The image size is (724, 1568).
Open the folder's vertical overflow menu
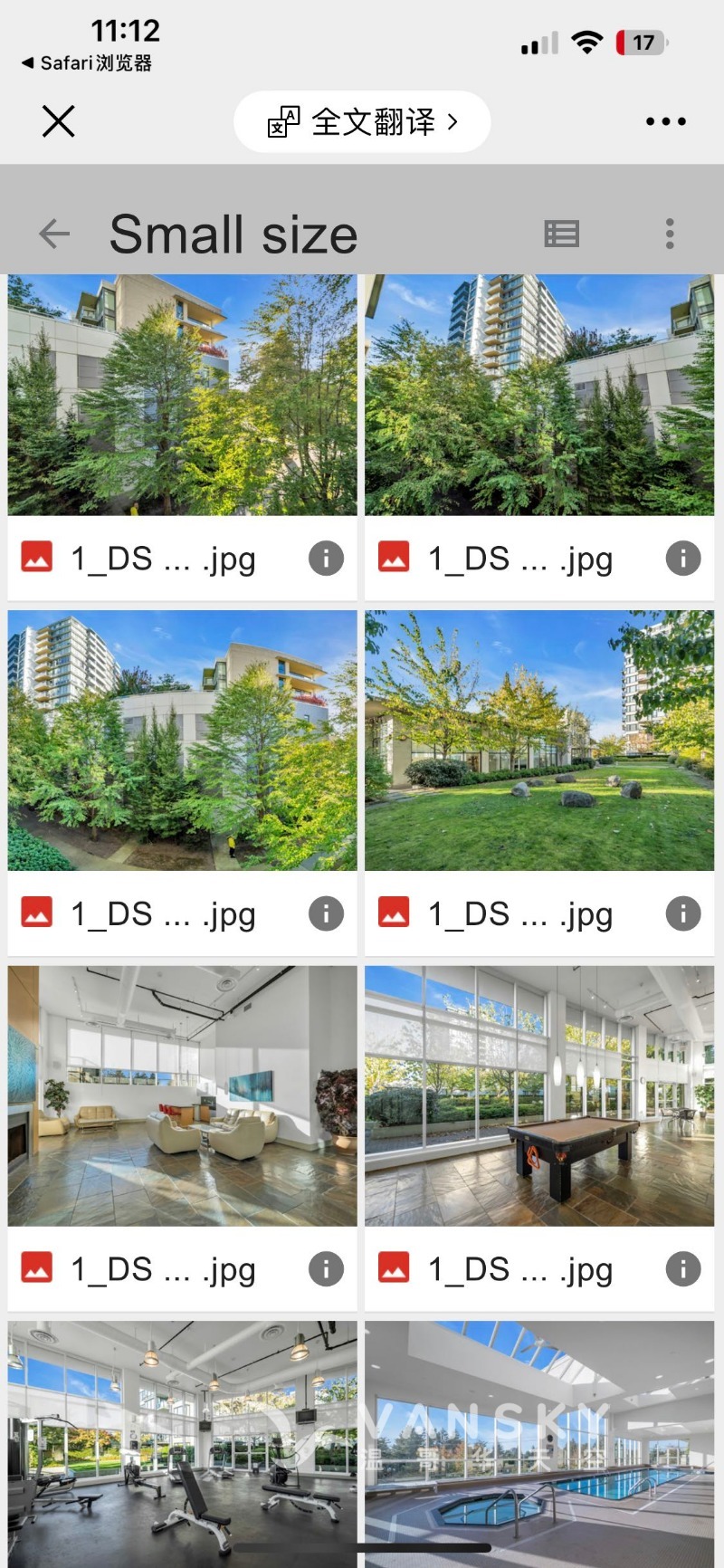click(670, 234)
